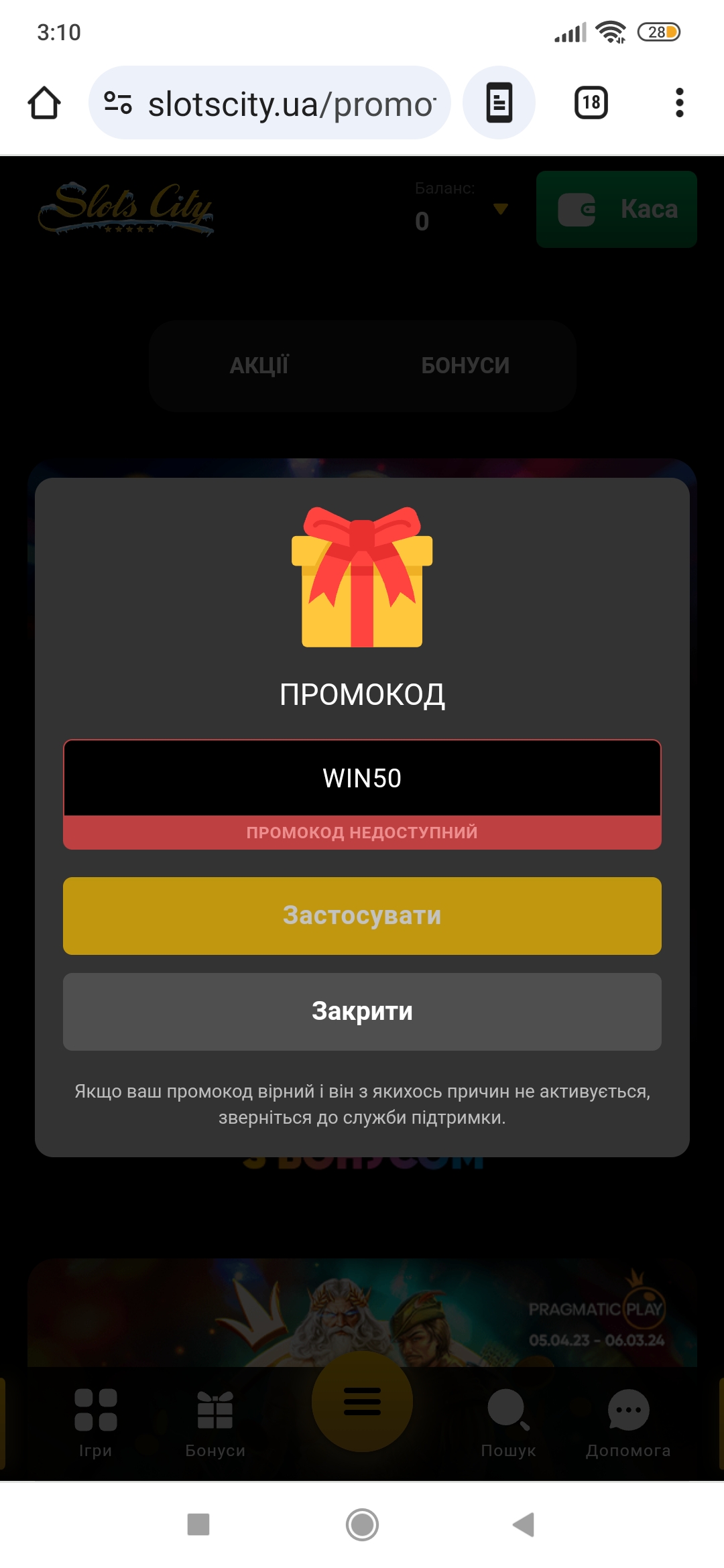The image size is (724, 1568).
Task: Tap the promo code field containing WIN50
Action: tap(362, 778)
